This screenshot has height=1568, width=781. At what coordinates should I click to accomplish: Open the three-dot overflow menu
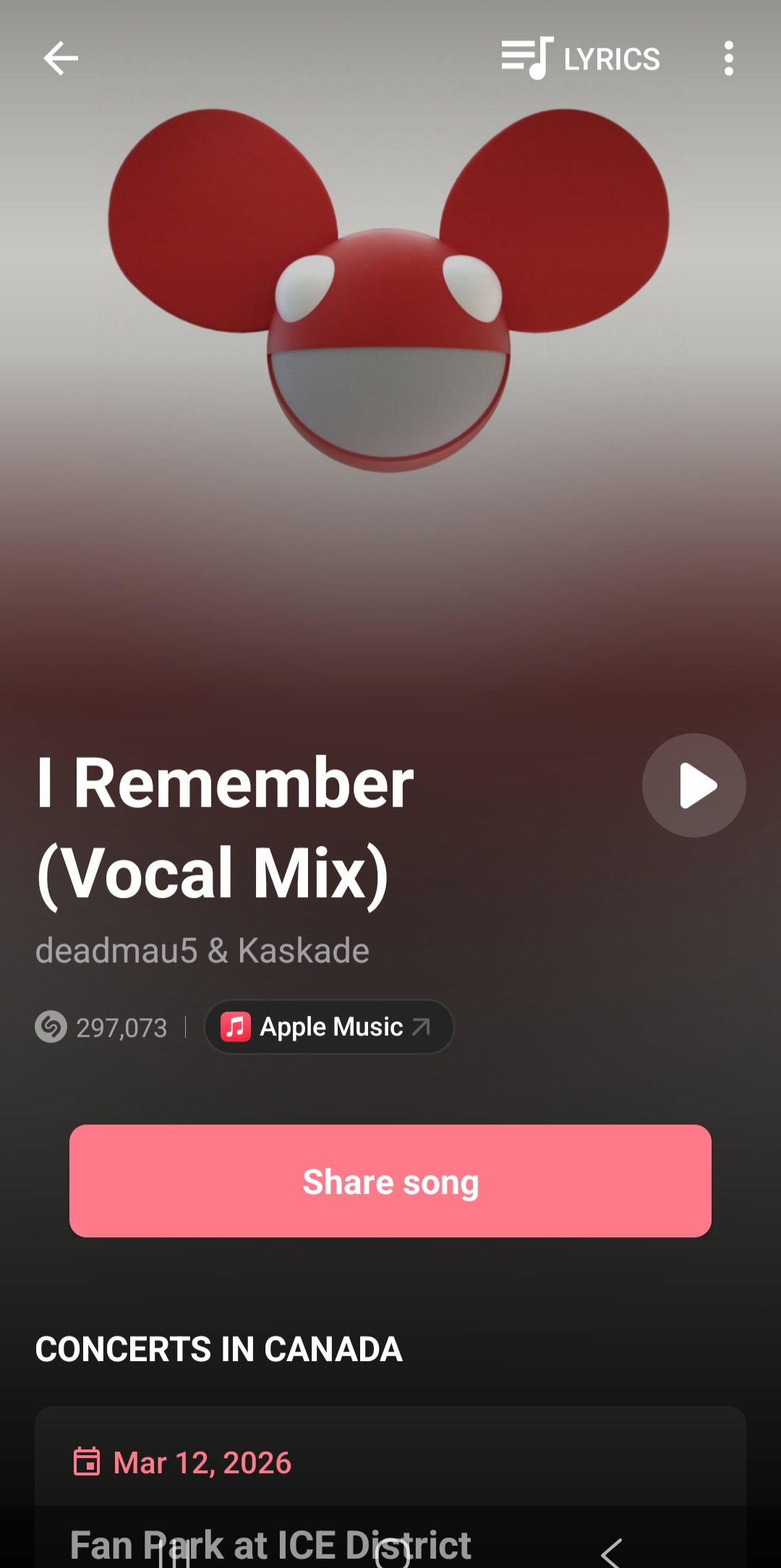point(728,59)
